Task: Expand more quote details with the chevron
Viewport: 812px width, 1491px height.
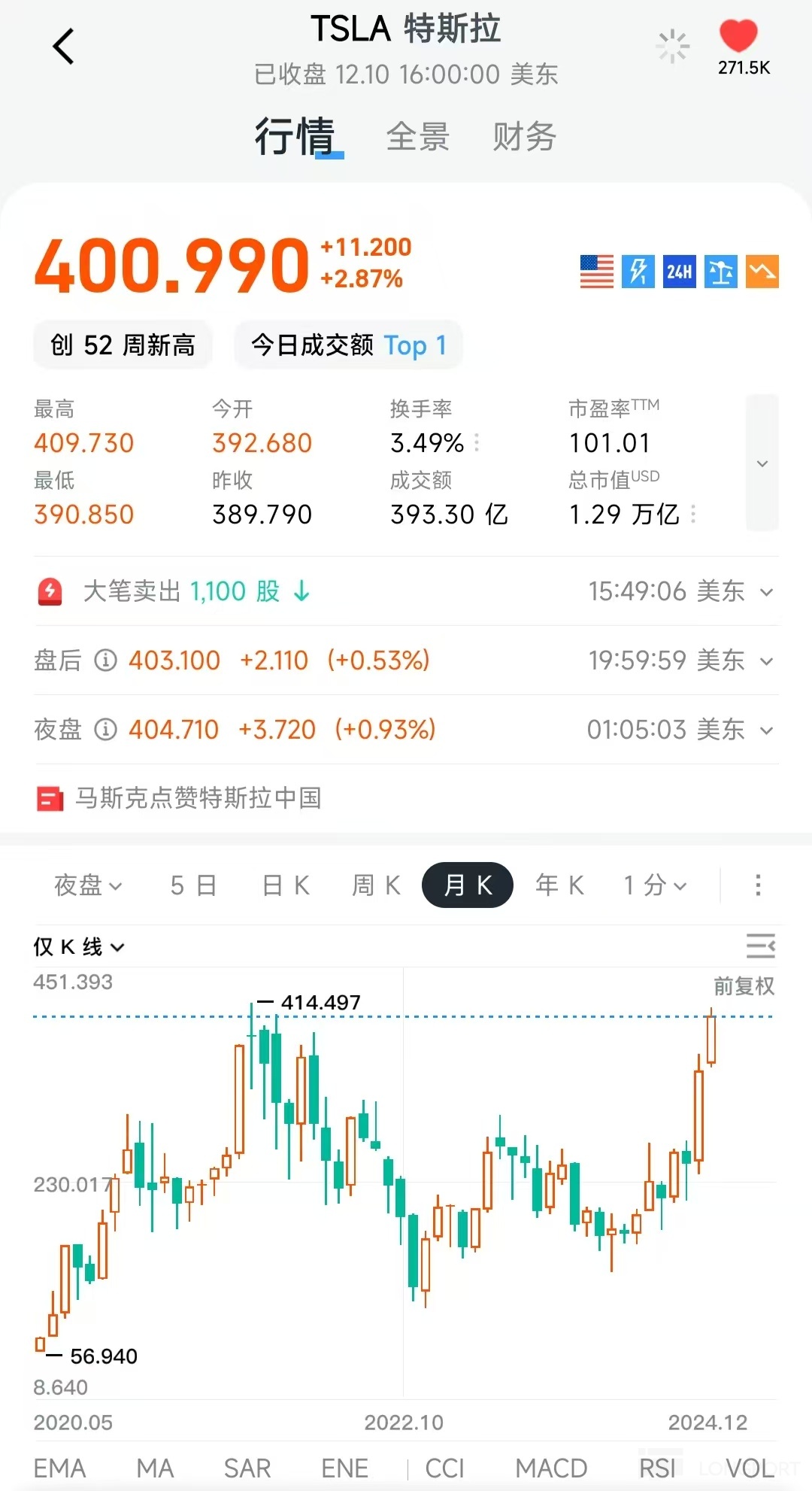Action: [x=762, y=463]
